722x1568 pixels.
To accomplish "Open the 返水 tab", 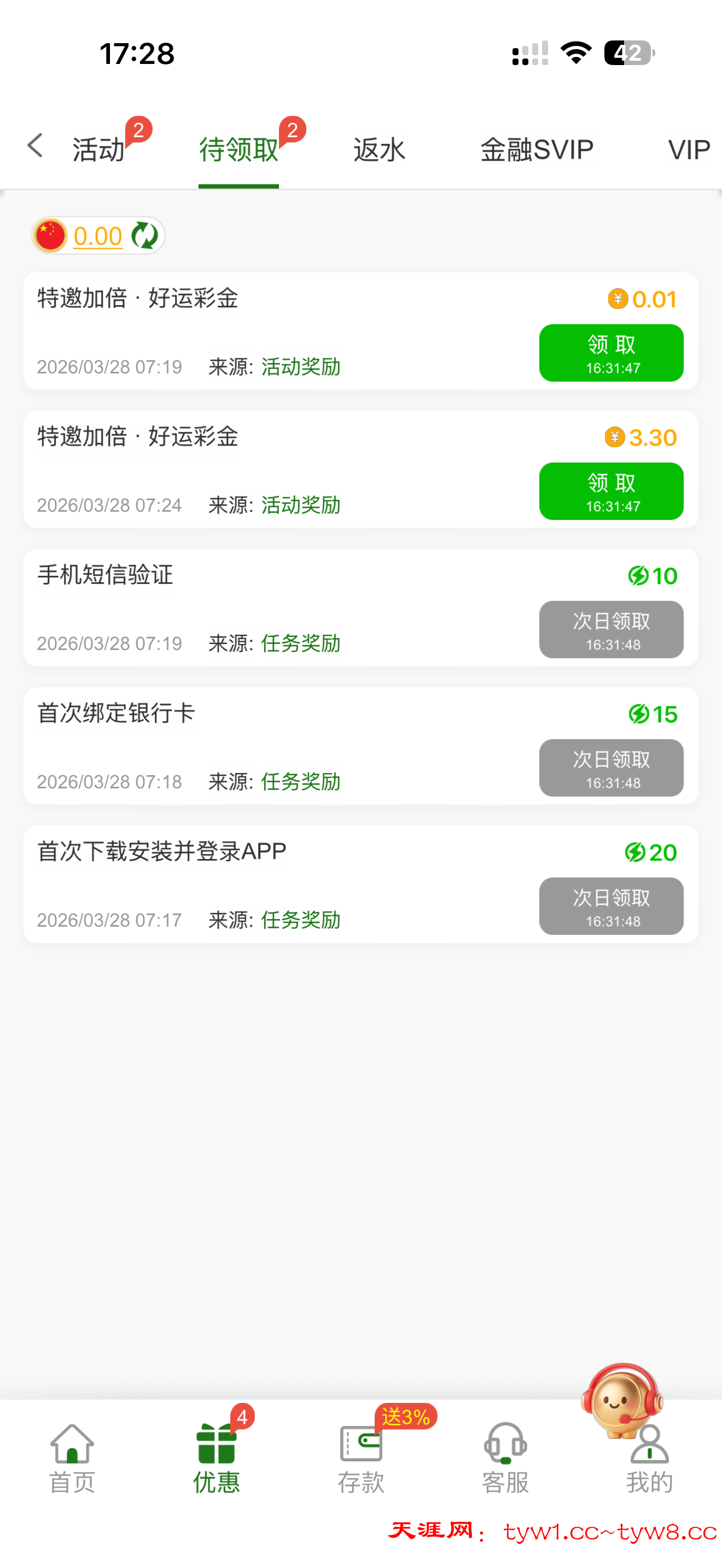I will [379, 149].
